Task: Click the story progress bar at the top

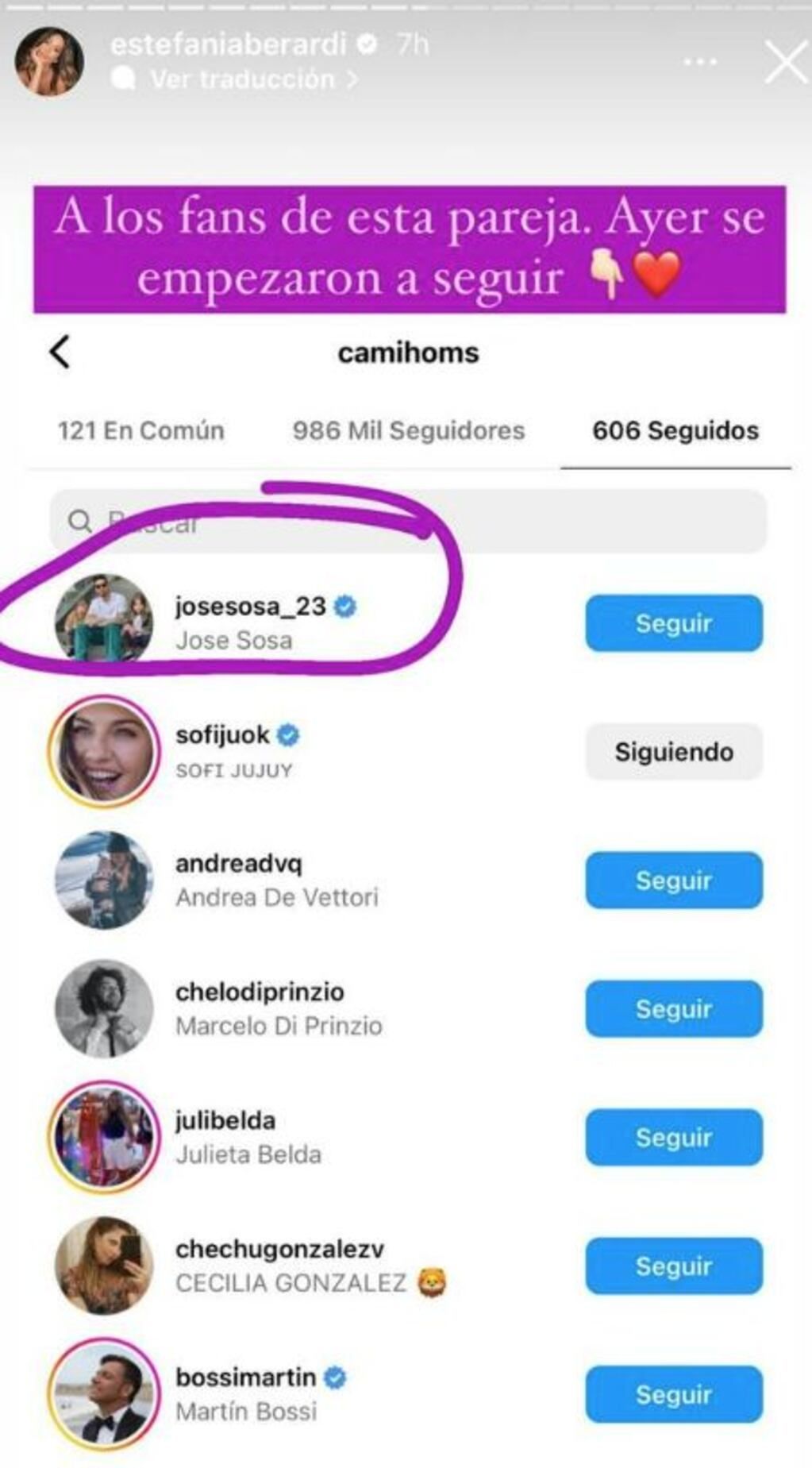Action: click(406, 8)
